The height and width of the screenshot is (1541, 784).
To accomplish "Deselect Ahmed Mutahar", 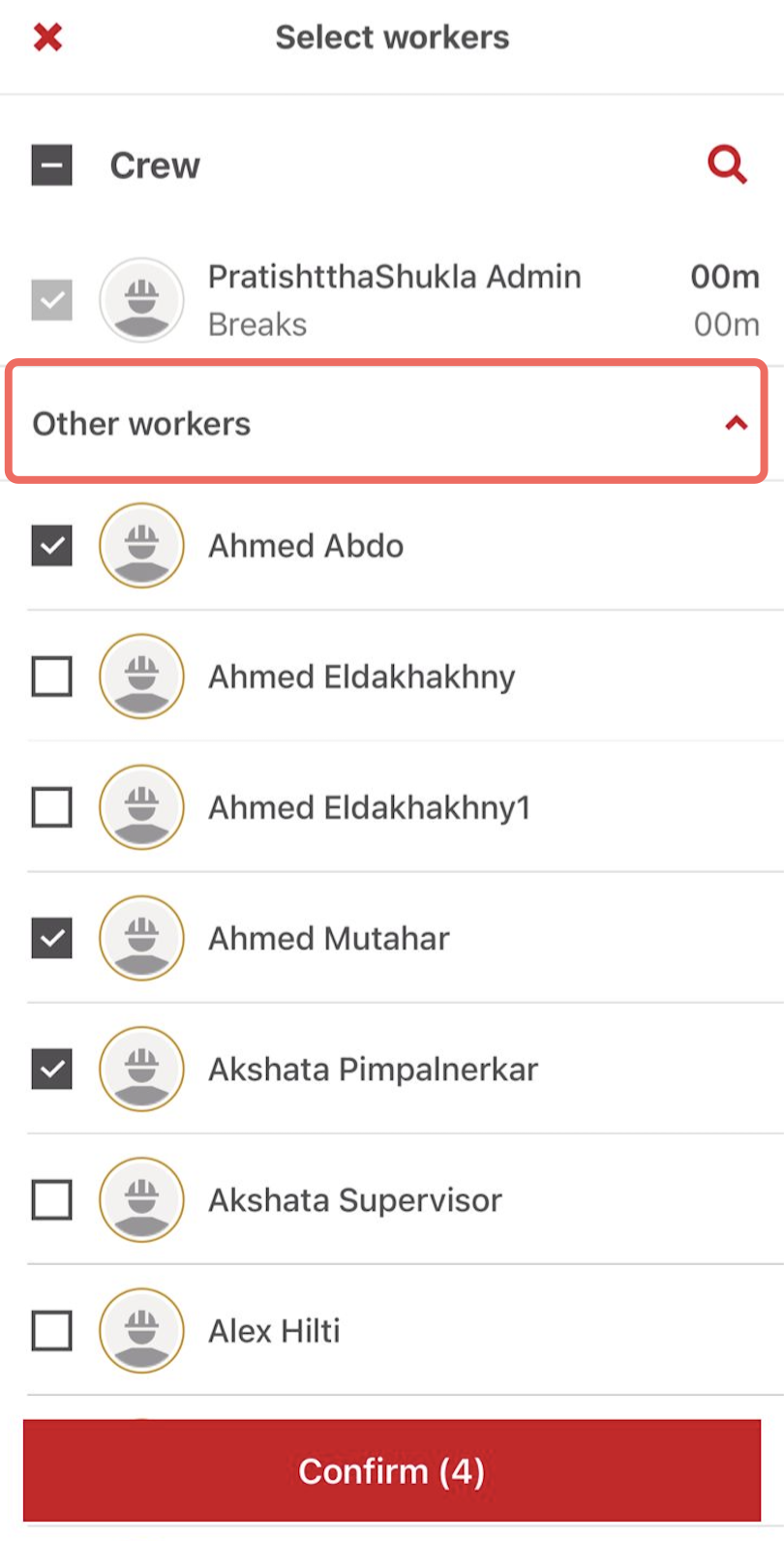I will (x=52, y=938).
